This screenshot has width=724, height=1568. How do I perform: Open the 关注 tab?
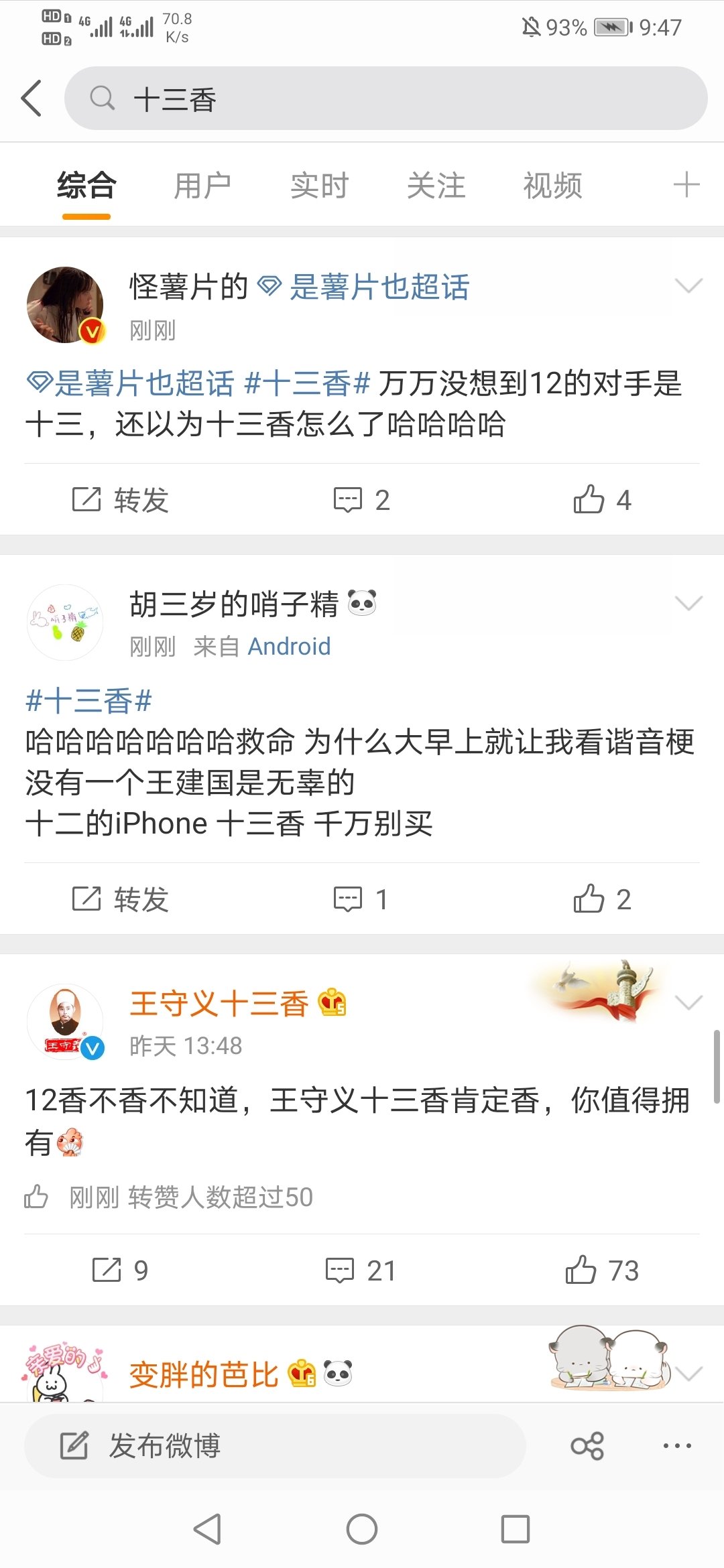click(436, 186)
